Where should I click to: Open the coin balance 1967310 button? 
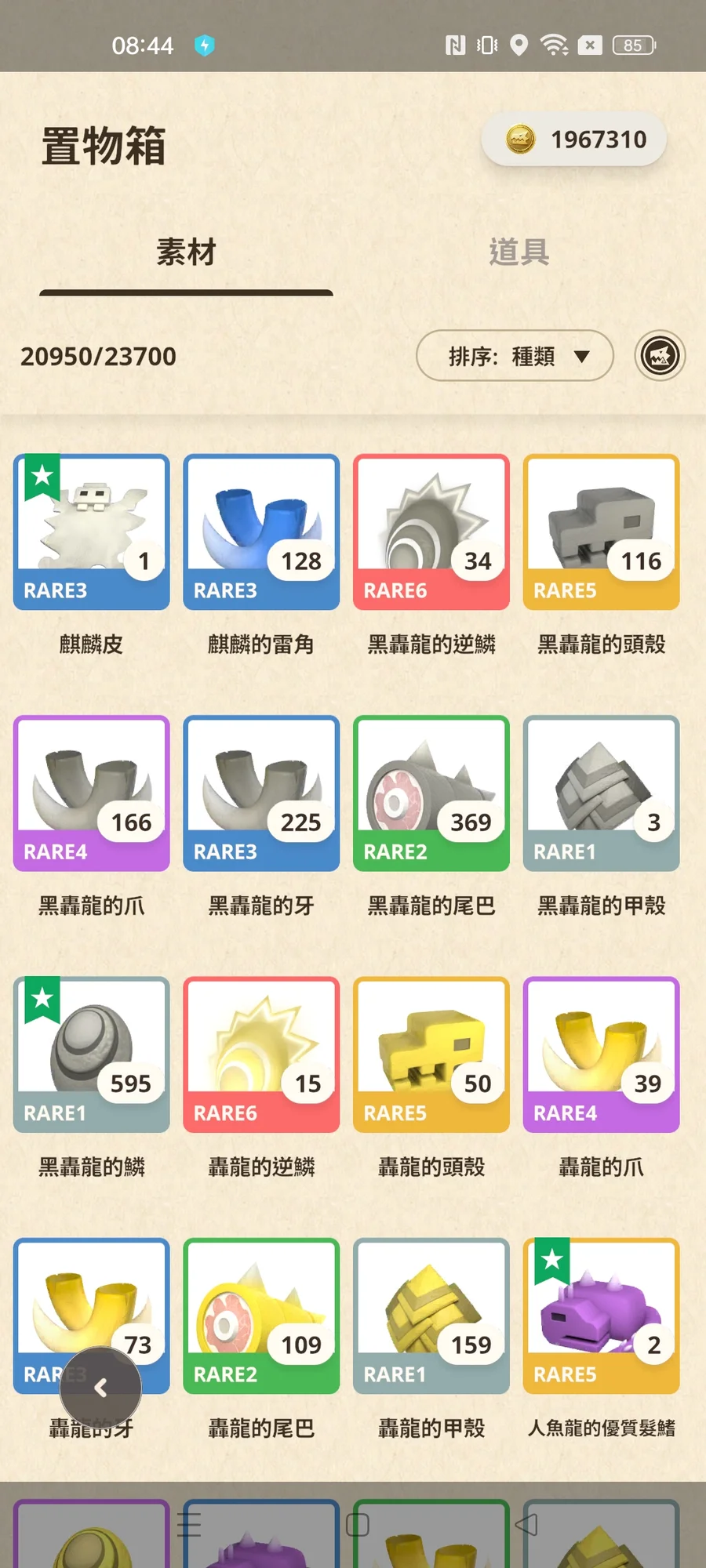tap(574, 140)
